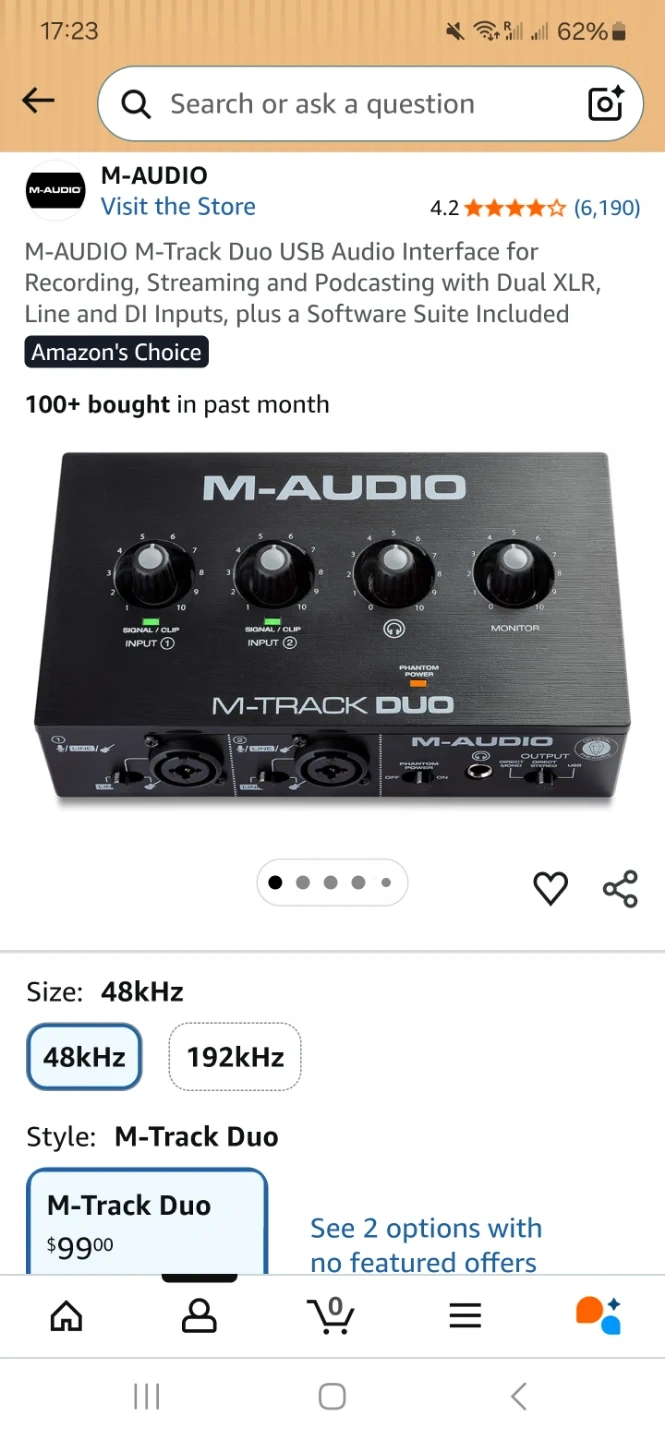
Task: Select the 48kHz size option
Action: click(x=84, y=1057)
